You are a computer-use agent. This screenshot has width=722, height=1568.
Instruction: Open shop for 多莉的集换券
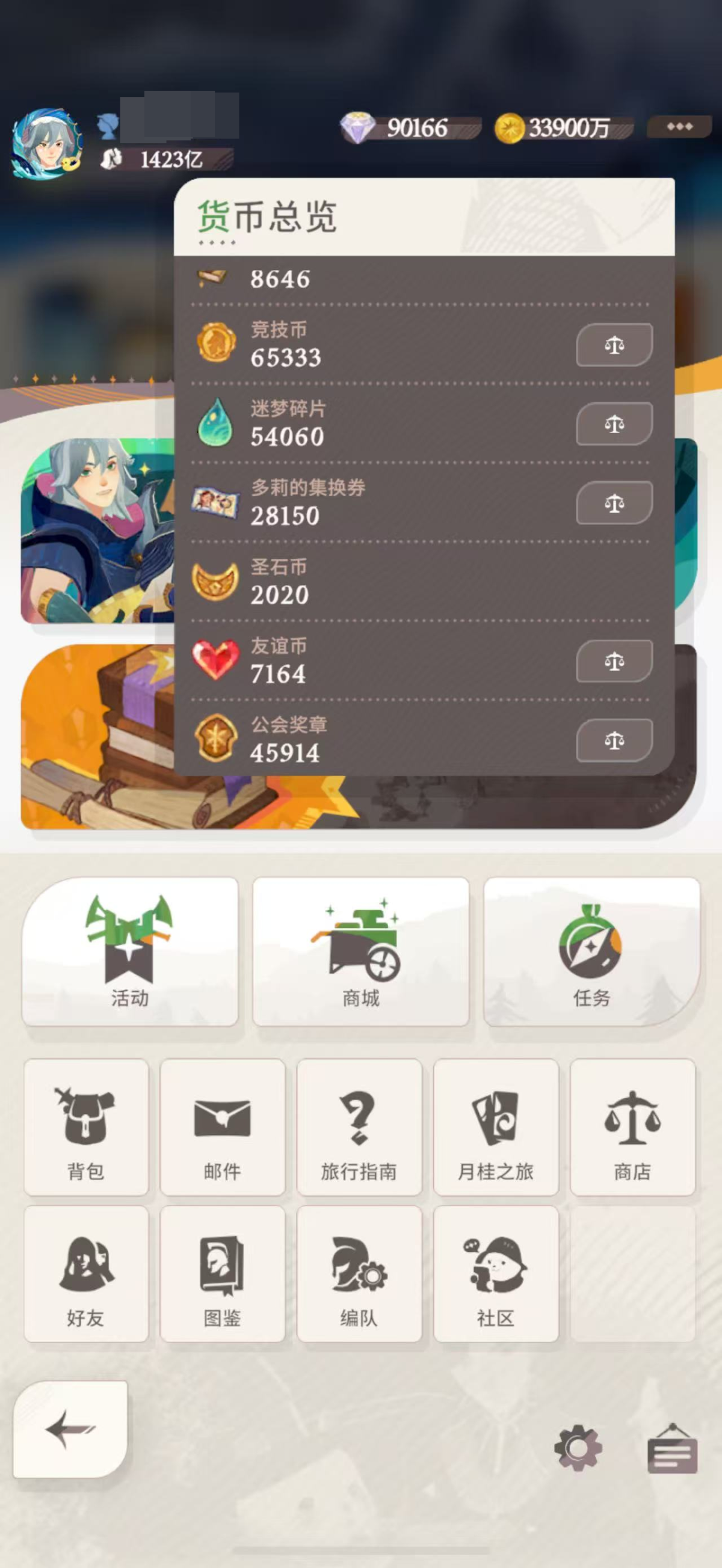coord(614,503)
